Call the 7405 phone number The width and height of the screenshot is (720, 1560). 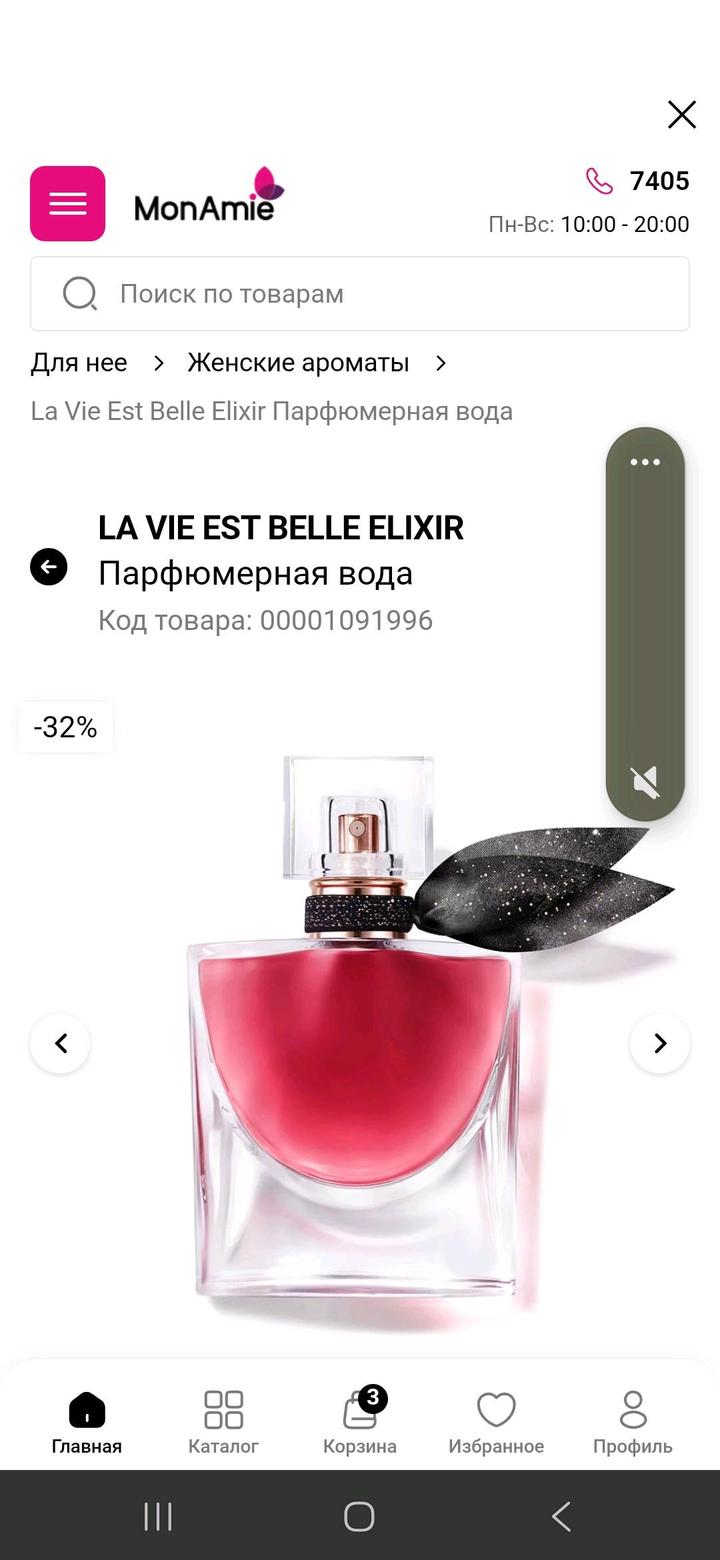click(x=638, y=181)
